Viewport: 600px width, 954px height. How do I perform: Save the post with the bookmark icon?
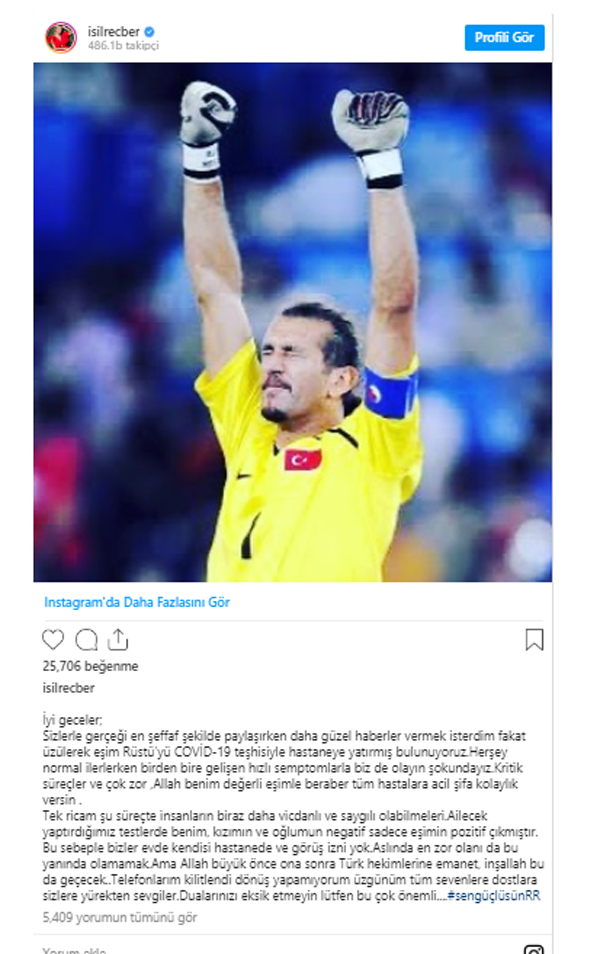point(534,640)
